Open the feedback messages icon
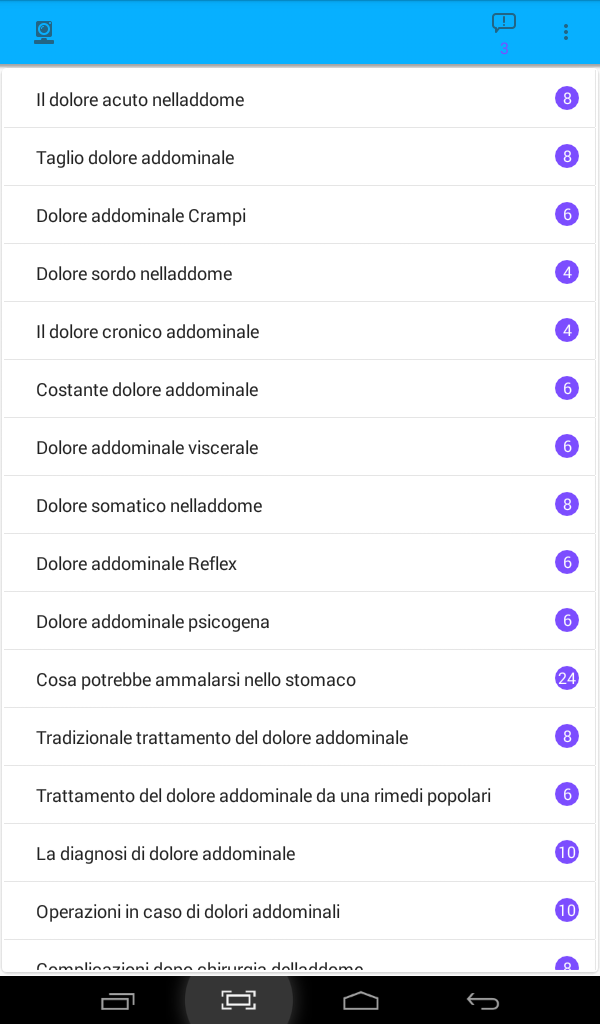Screen dimensions: 600x1024 tap(504, 25)
